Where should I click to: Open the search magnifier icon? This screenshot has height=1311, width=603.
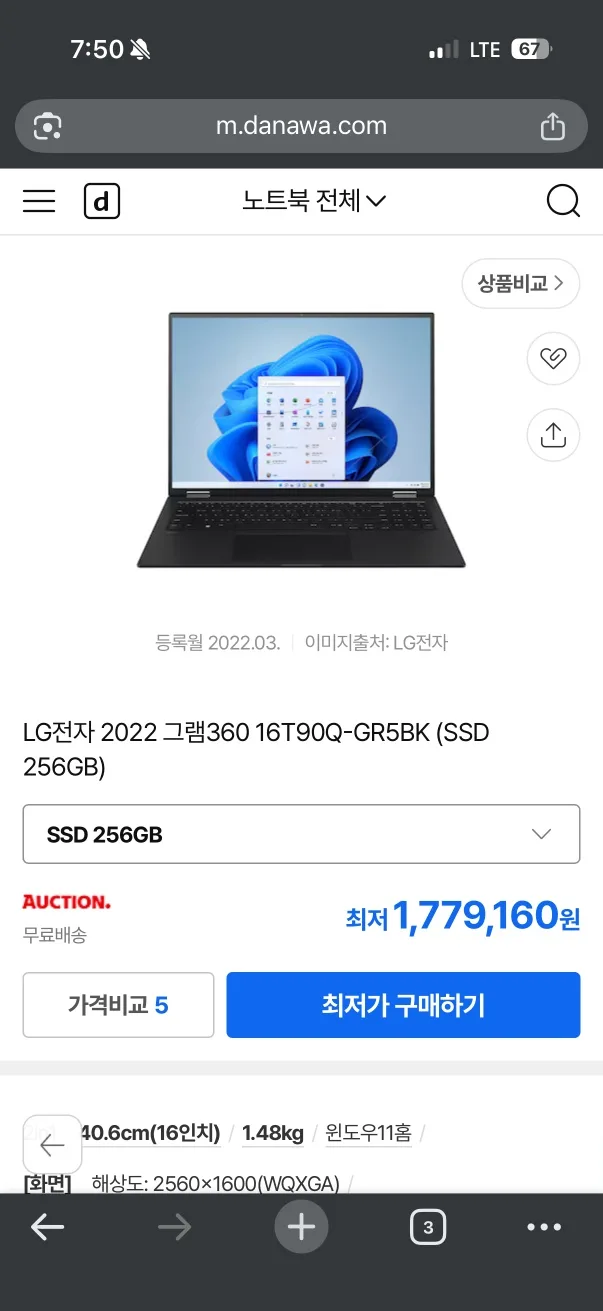click(563, 202)
